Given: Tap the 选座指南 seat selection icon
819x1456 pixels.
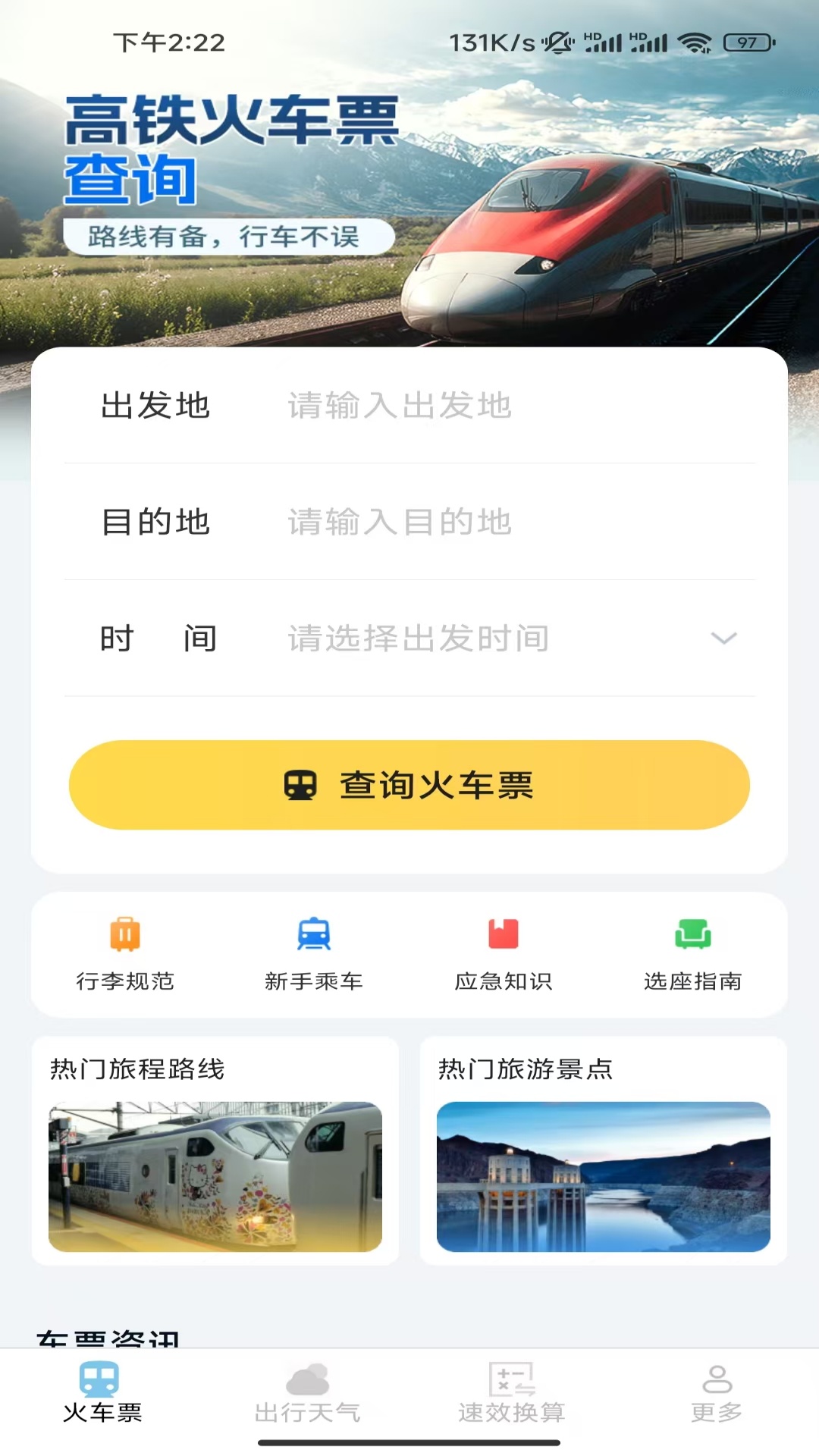Looking at the screenshot, I should point(692,936).
